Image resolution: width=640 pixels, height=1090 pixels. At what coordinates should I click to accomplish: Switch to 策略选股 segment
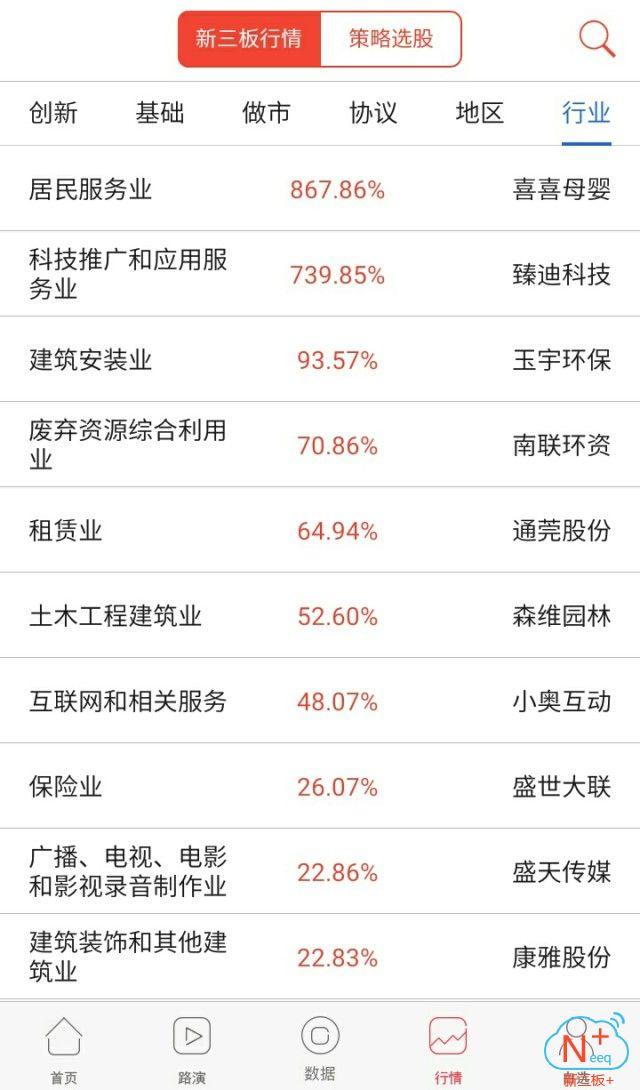[x=391, y=40]
